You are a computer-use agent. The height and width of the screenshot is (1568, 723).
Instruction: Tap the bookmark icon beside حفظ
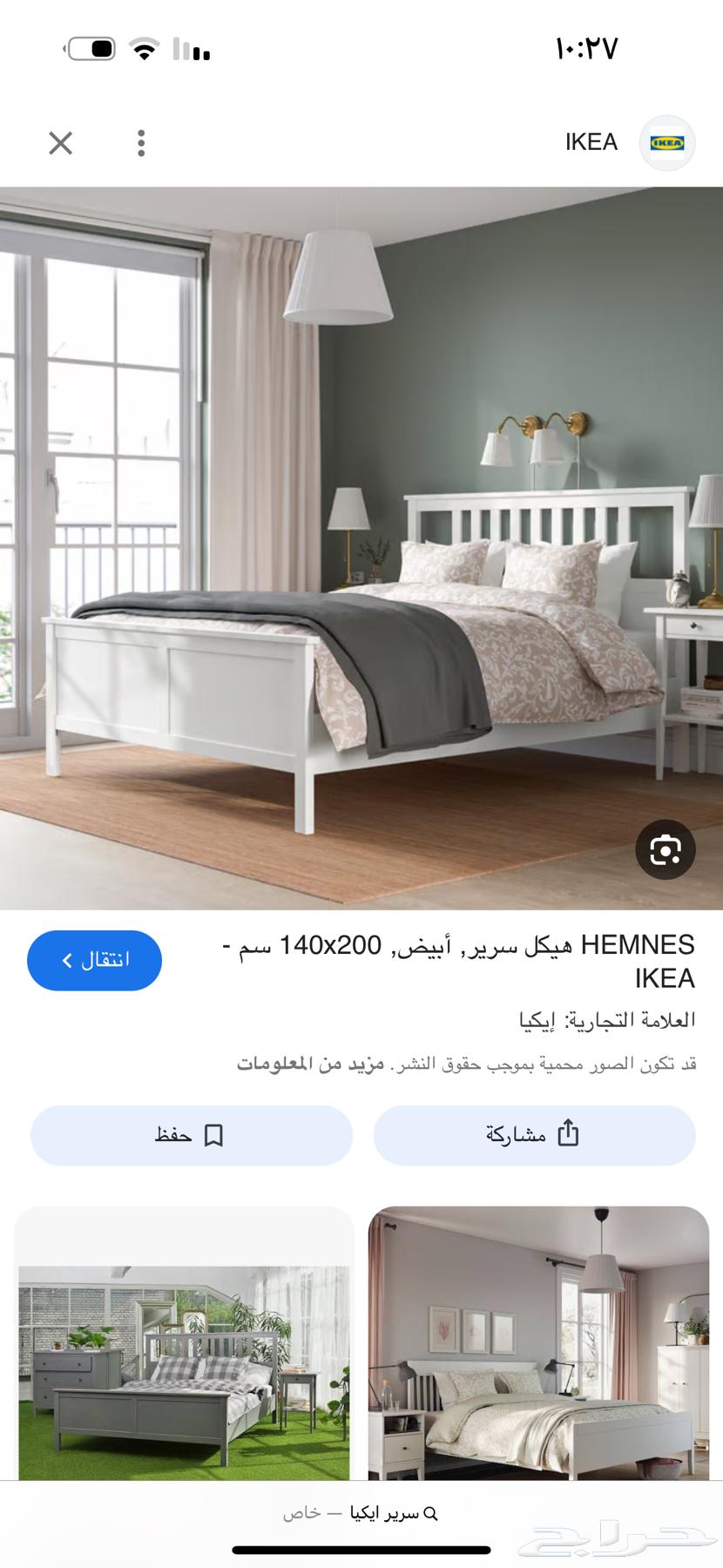point(213,1134)
